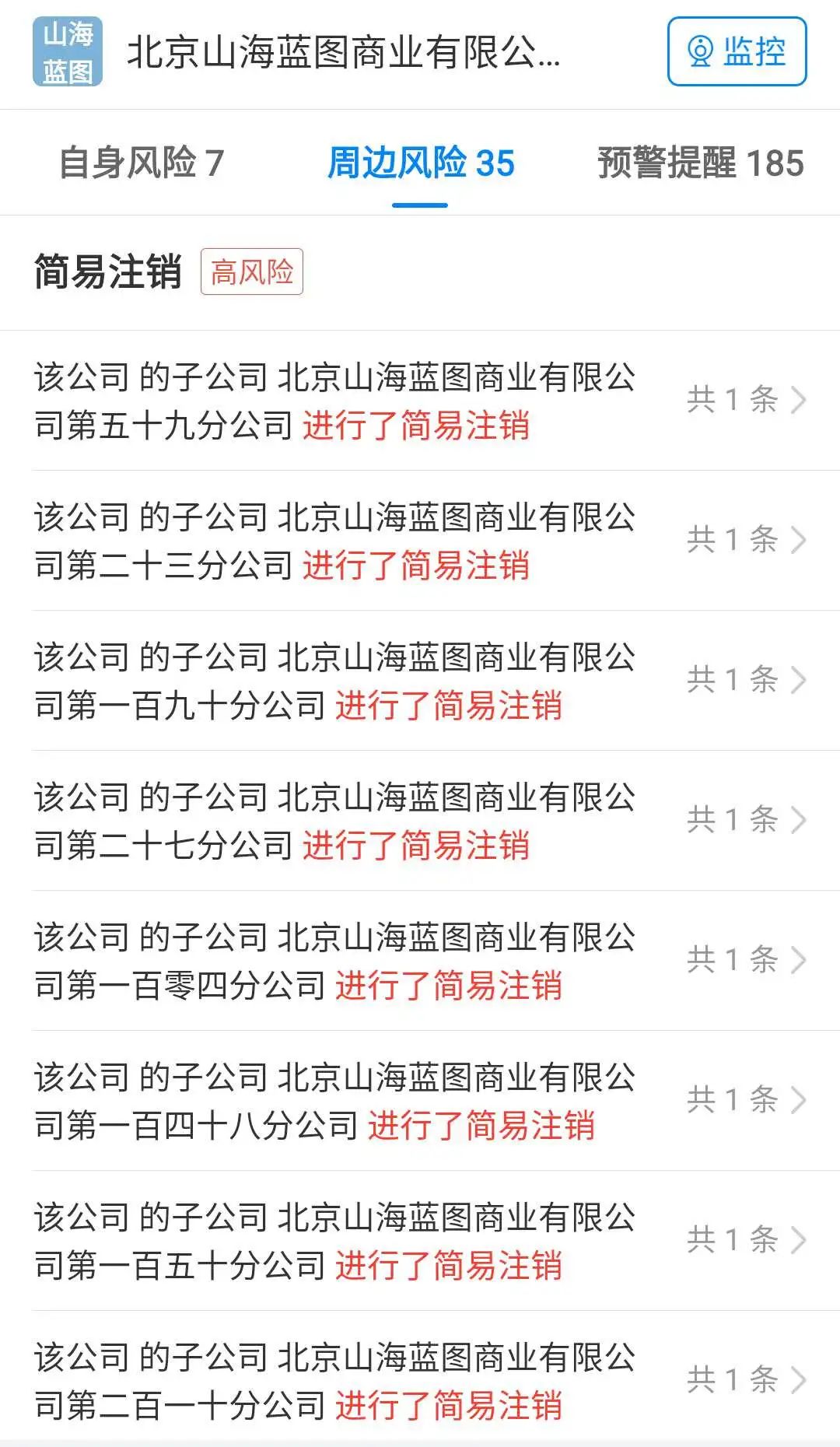
Task: Expand details for 第一百零四分公司 record
Action: (800, 959)
